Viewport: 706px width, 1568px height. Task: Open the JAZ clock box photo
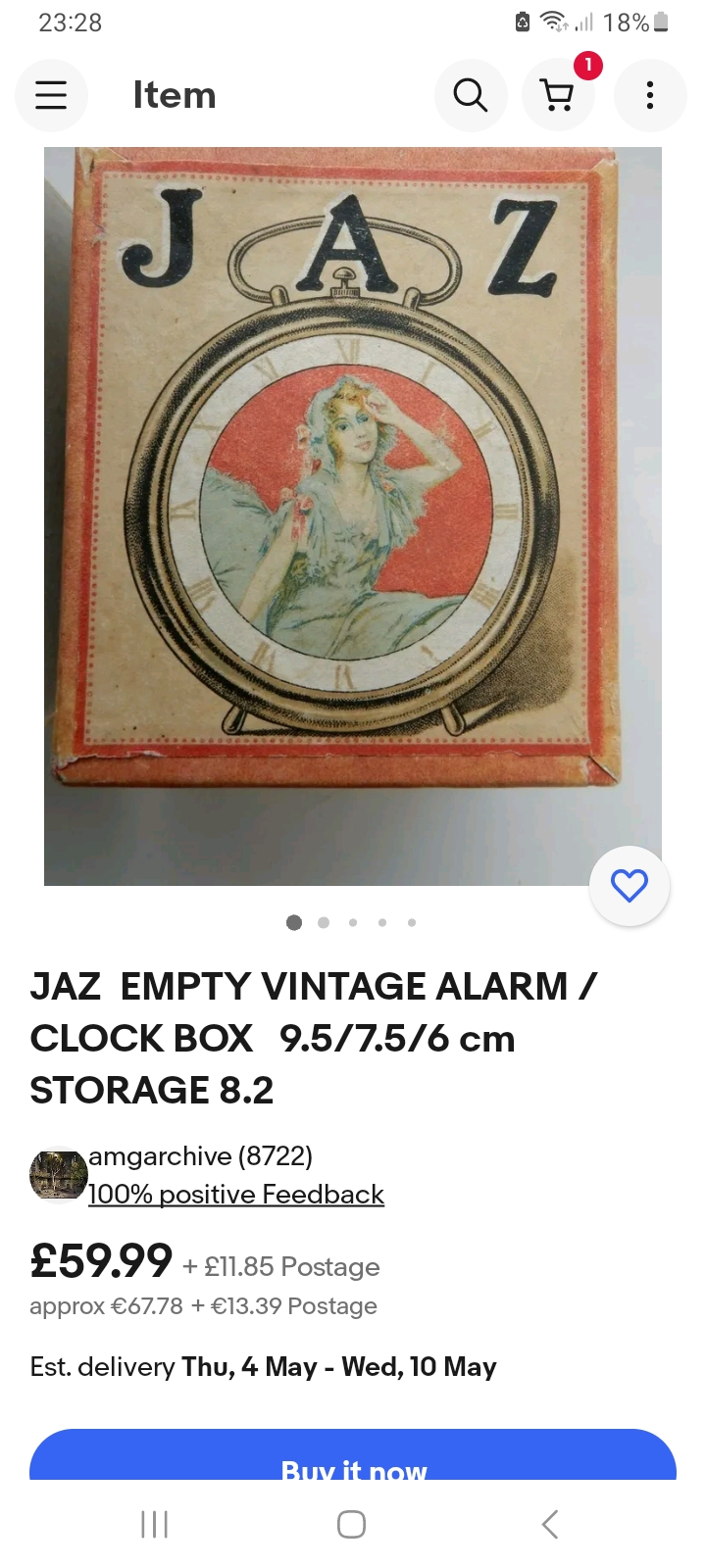[x=353, y=516]
